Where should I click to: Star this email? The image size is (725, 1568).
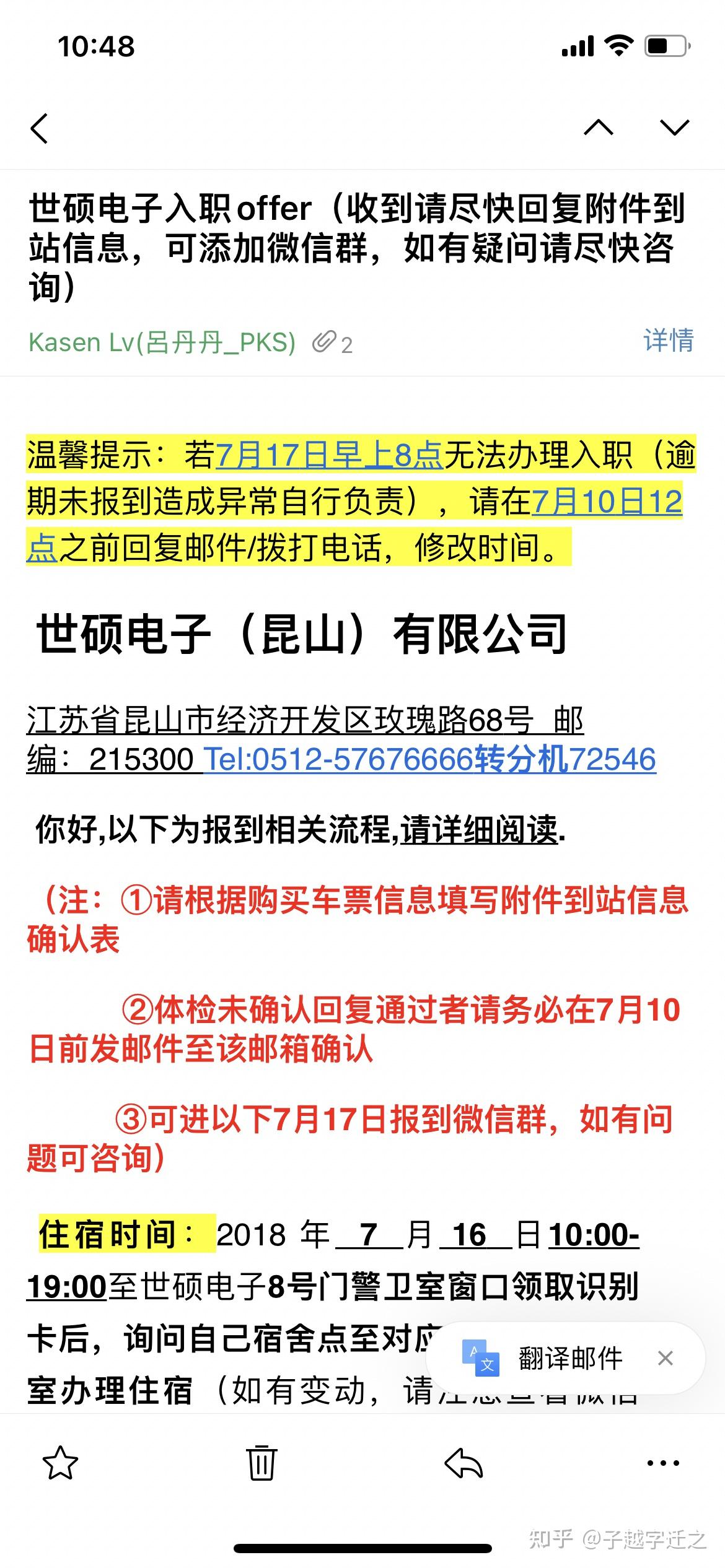pos(60,1463)
